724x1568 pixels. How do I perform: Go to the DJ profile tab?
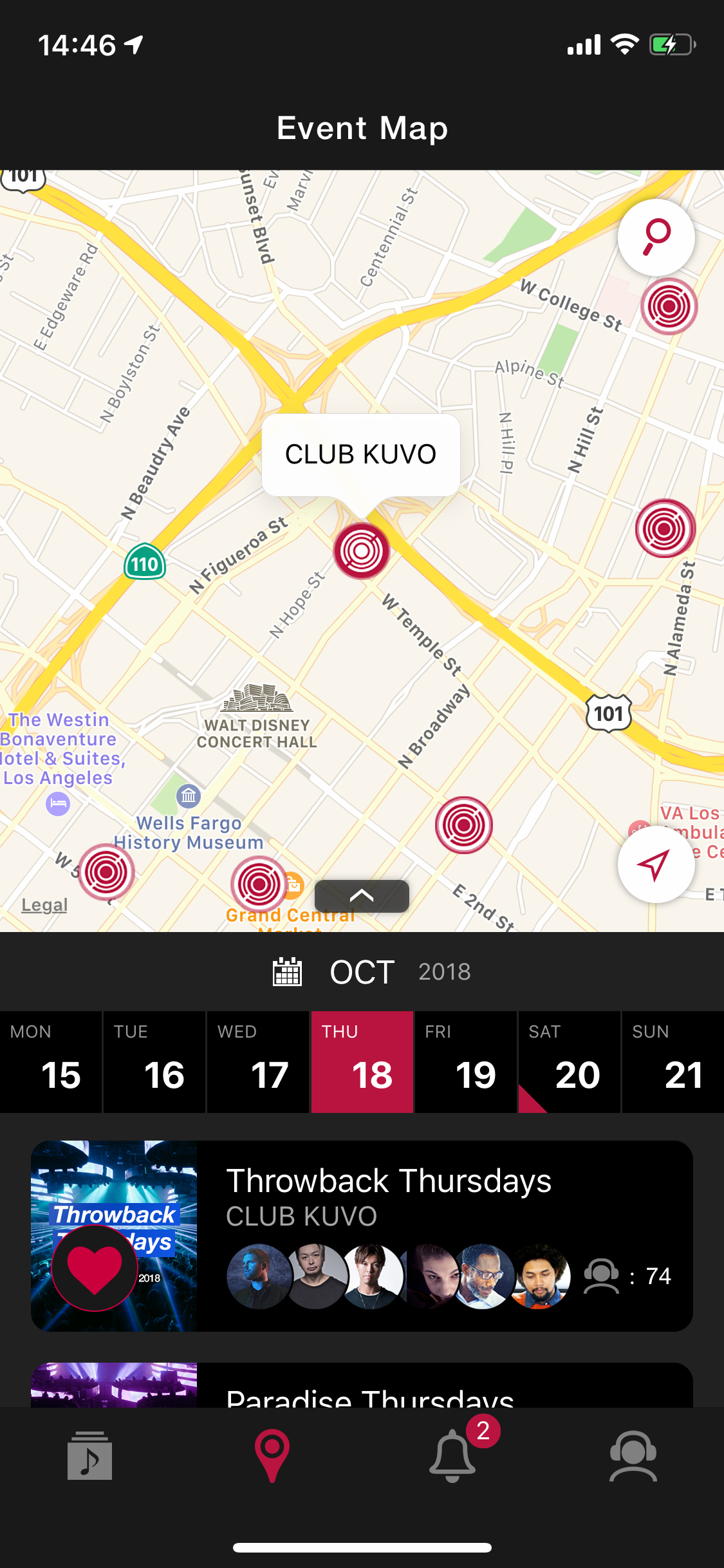(633, 1455)
